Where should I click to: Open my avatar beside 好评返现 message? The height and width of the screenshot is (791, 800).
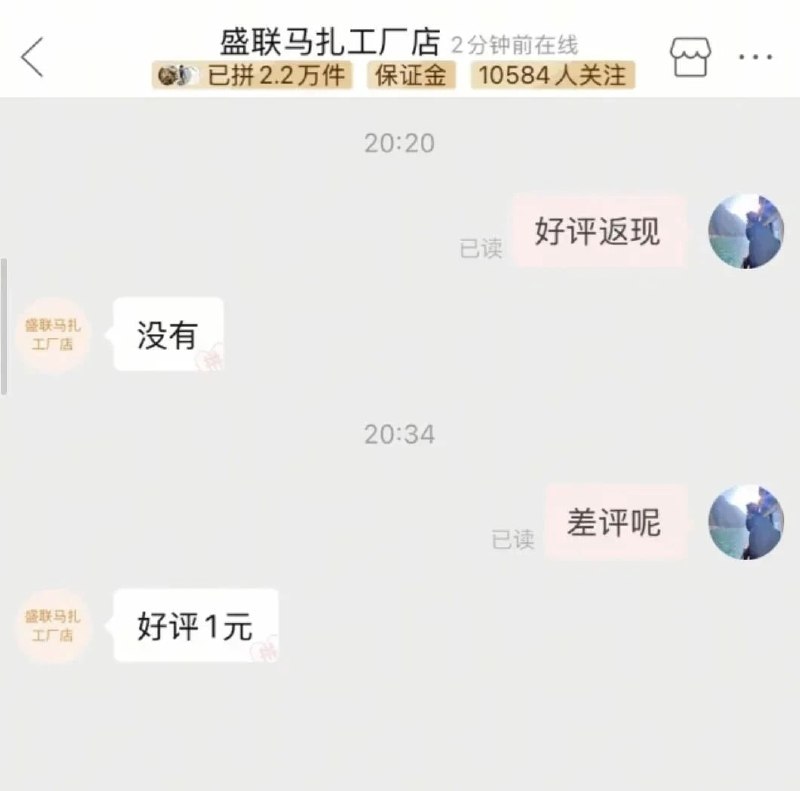pyautogui.click(x=745, y=231)
